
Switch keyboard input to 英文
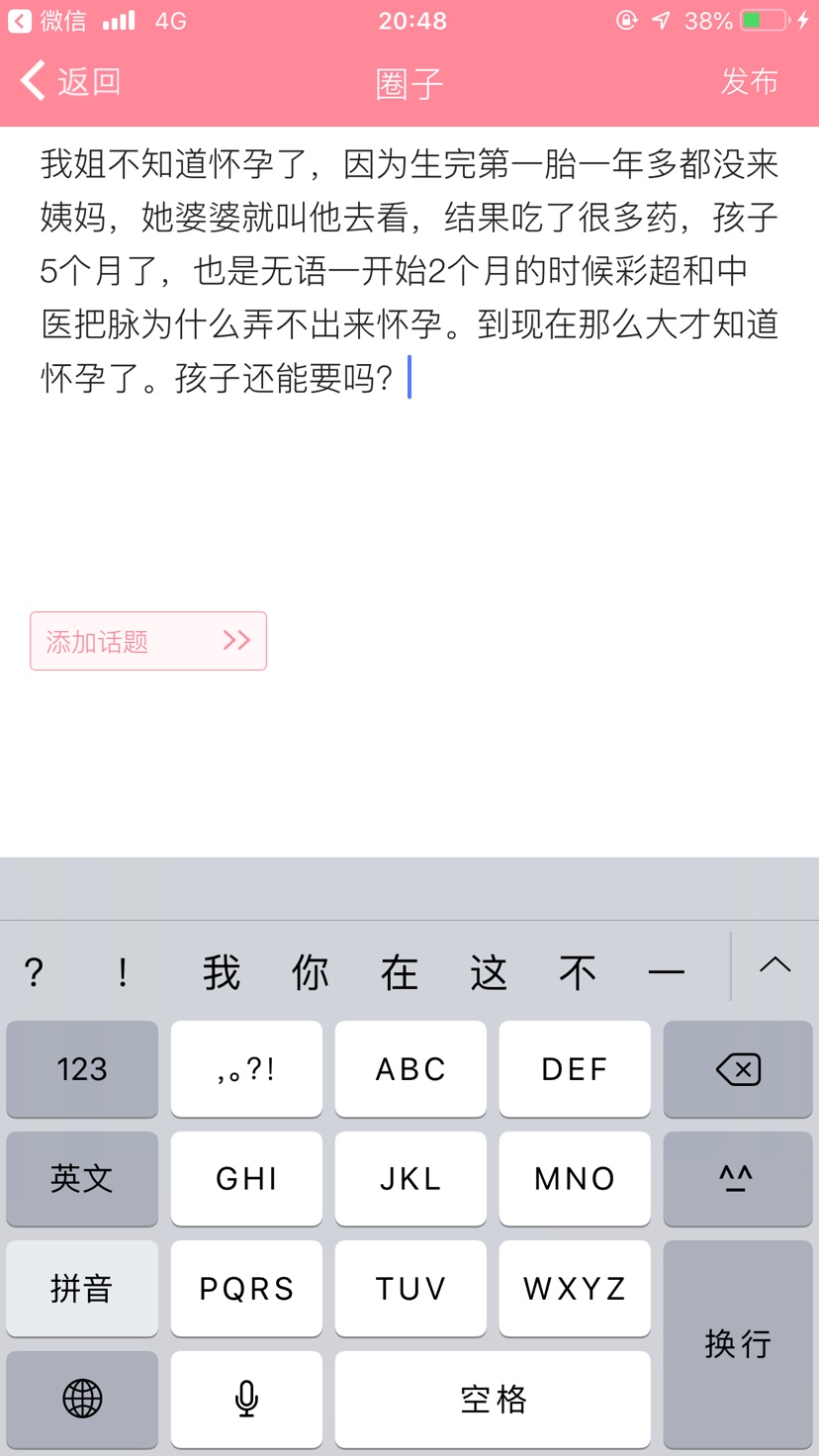point(82,1178)
